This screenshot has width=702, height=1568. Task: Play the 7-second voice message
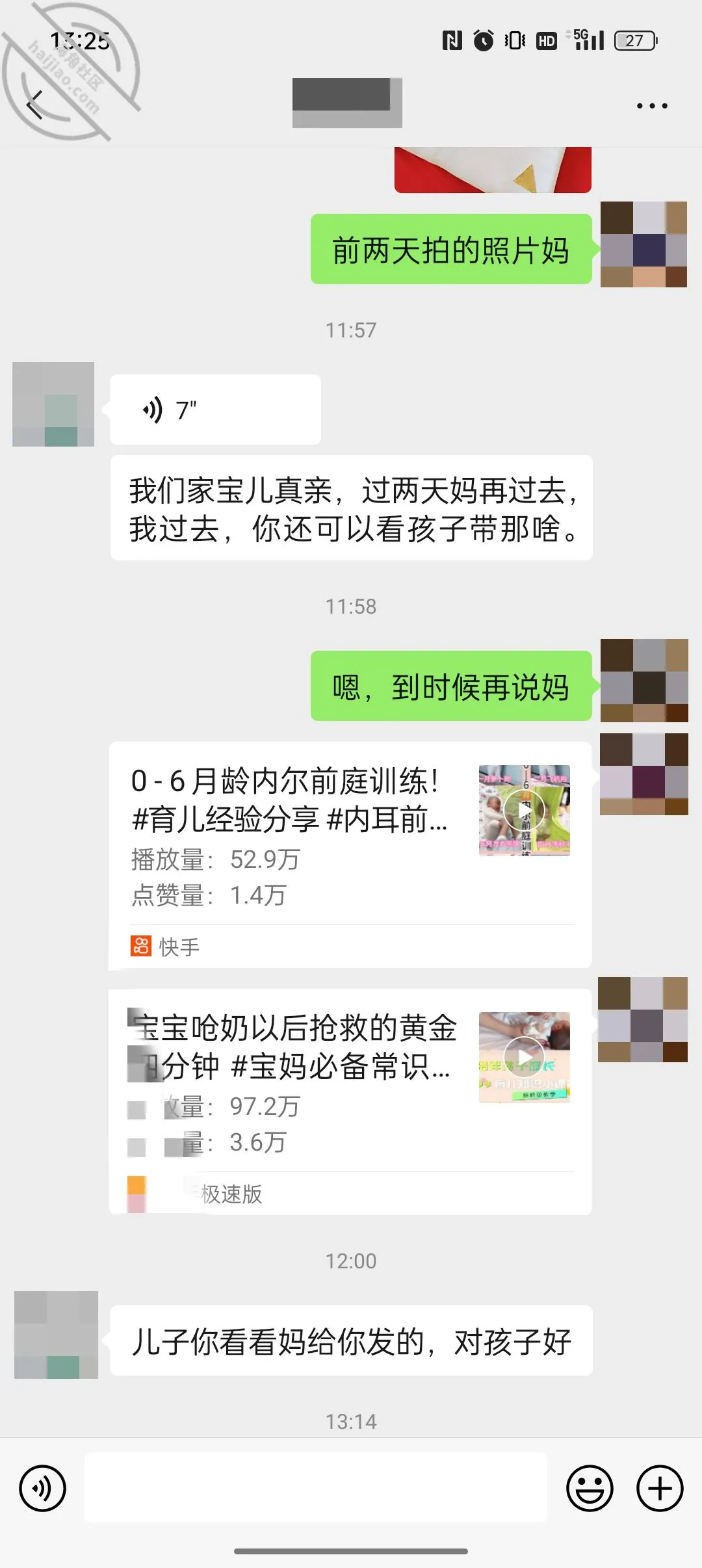pyautogui.click(x=215, y=410)
